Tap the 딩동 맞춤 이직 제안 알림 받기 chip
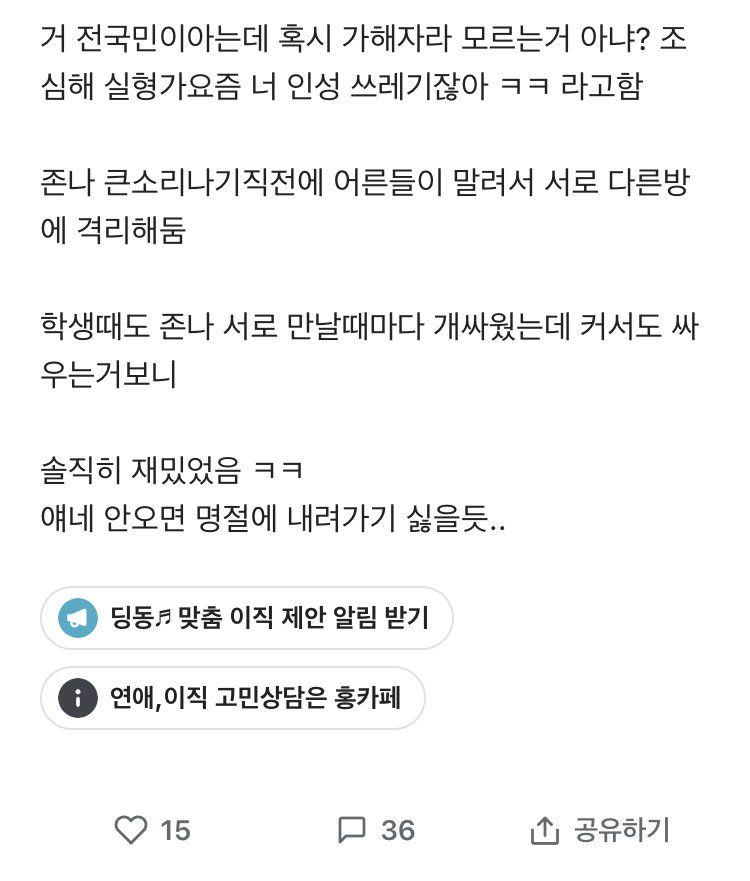Screen dimensions: 750x881 click(x=246, y=618)
